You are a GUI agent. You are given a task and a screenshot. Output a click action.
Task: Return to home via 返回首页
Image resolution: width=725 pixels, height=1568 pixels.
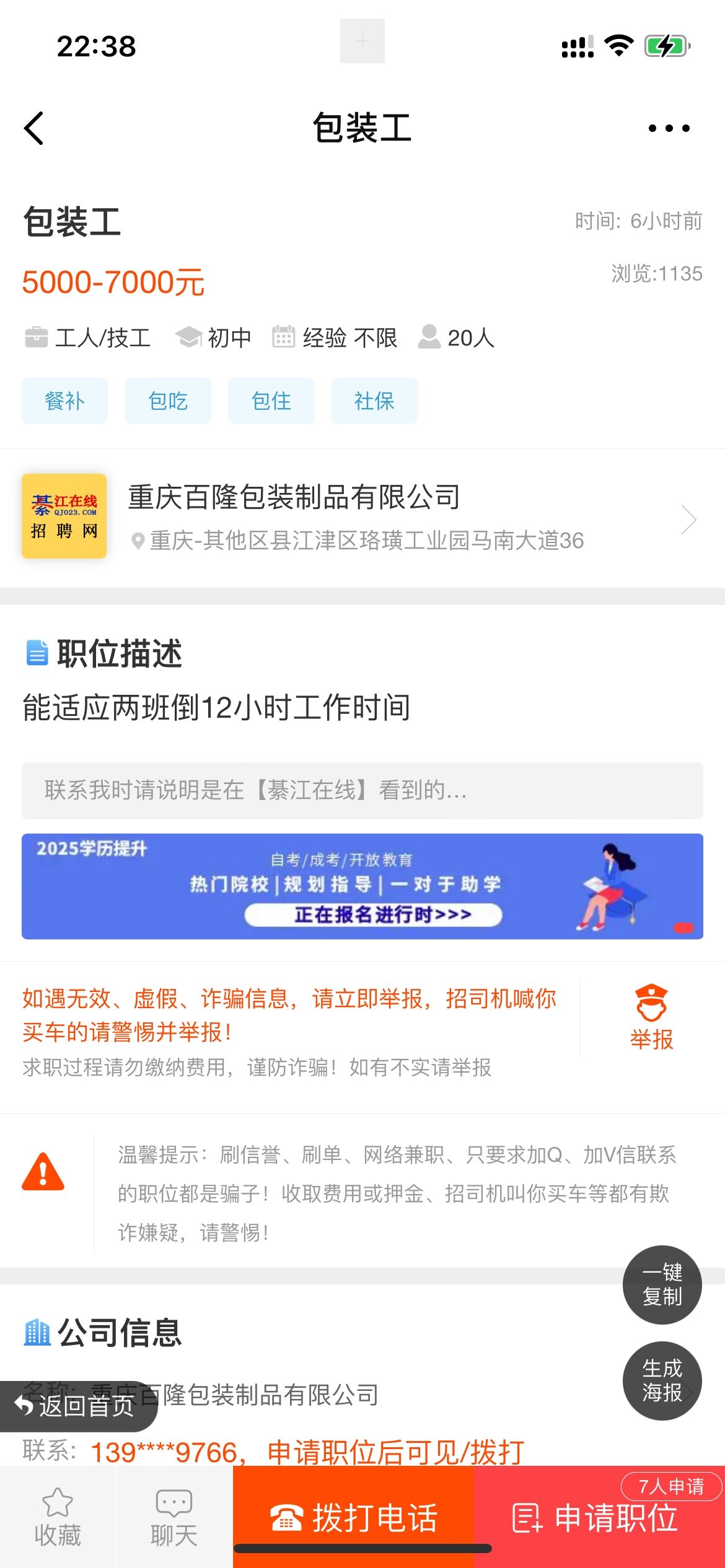tap(76, 1406)
